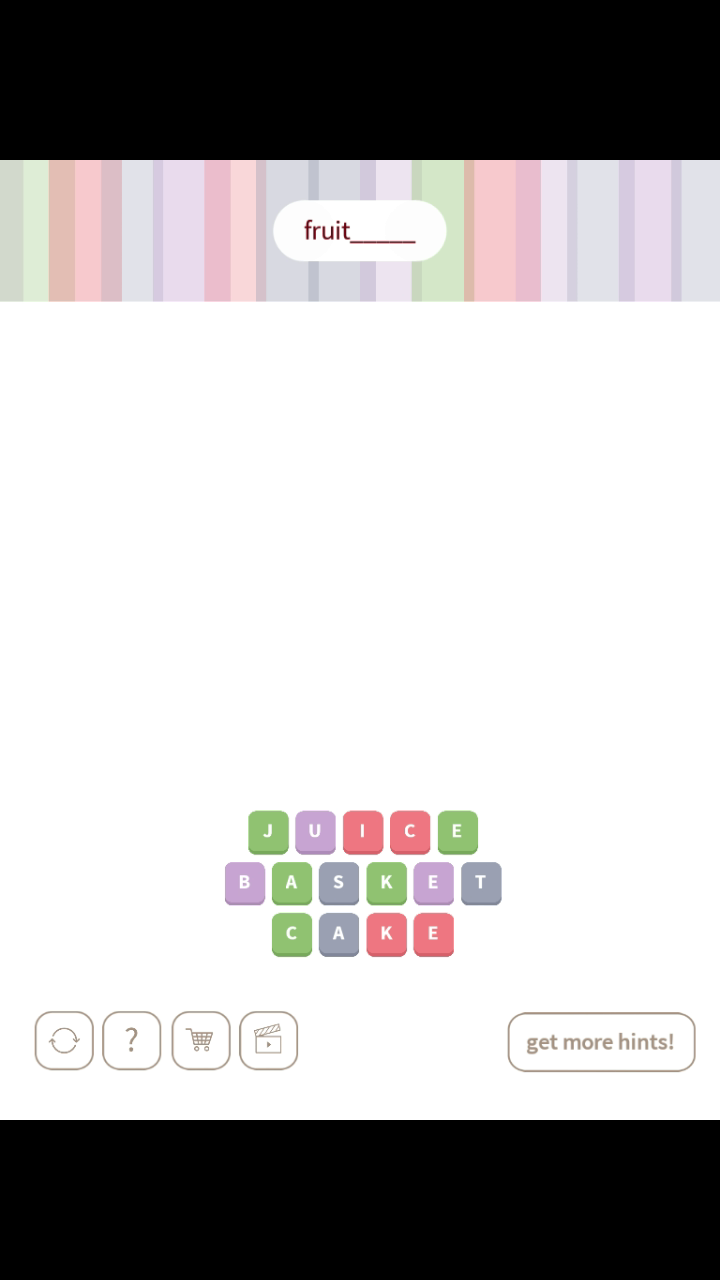Select the A tile in the CAKE row

click(339, 934)
